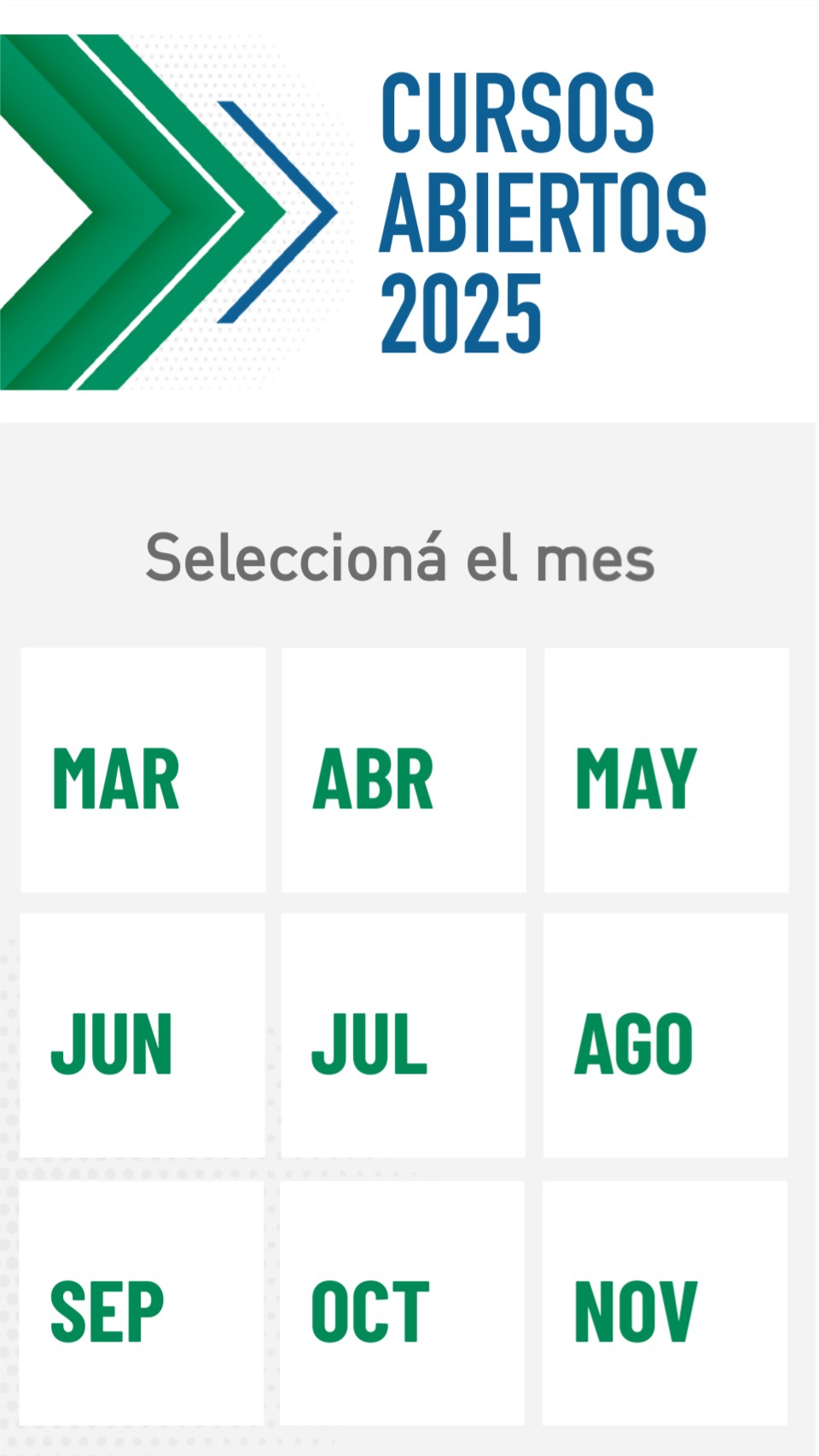
Task: Choose the MAY month tile
Action: point(666,771)
